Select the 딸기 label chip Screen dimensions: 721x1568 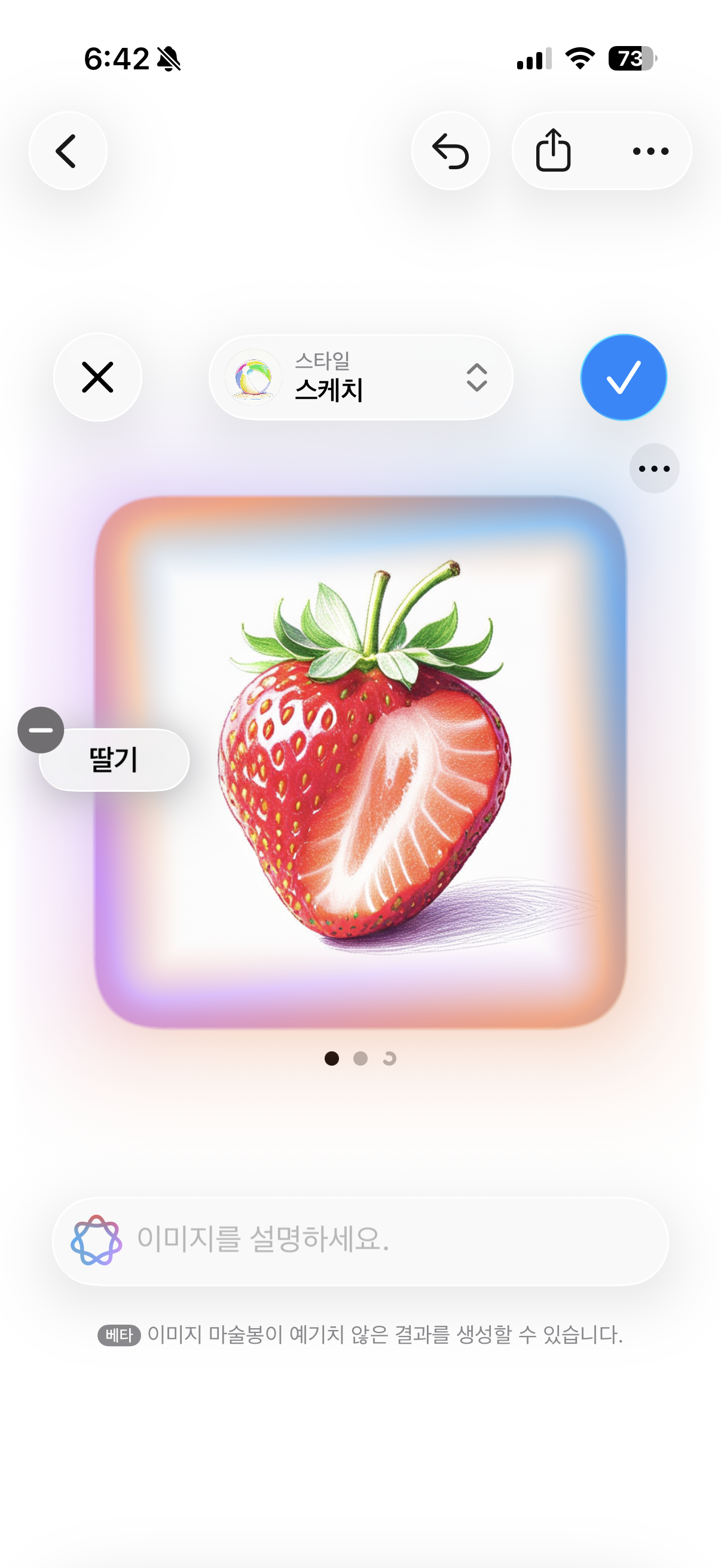(114, 759)
